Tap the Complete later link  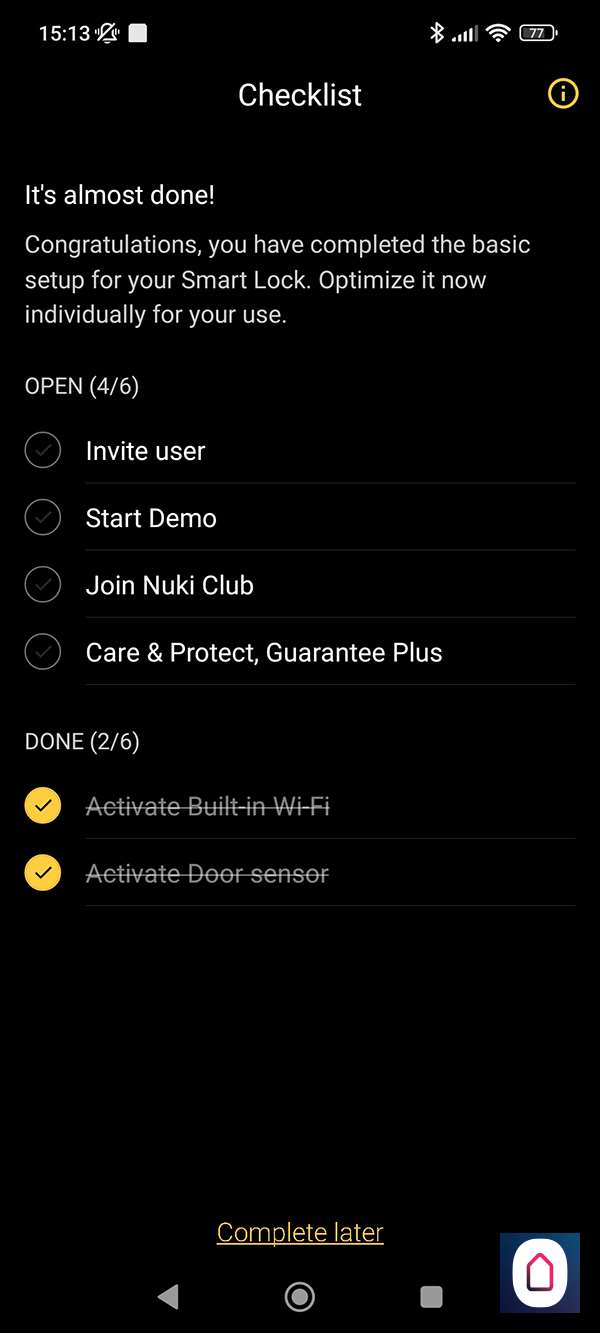[300, 1232]
